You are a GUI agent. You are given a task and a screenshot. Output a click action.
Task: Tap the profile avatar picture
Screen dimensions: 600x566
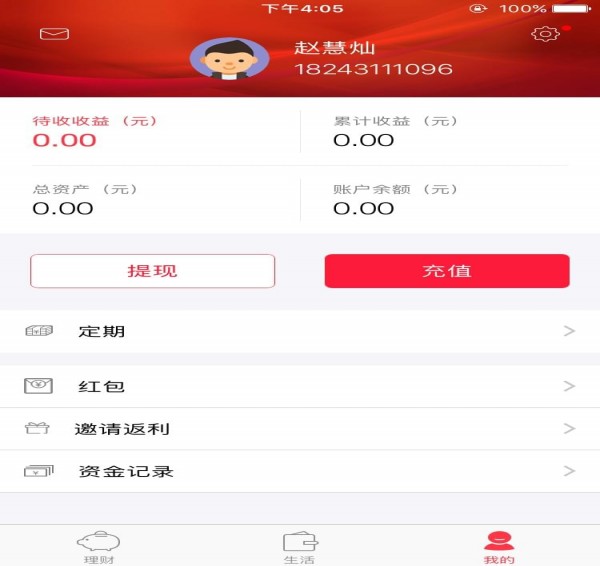click(229, 59)
